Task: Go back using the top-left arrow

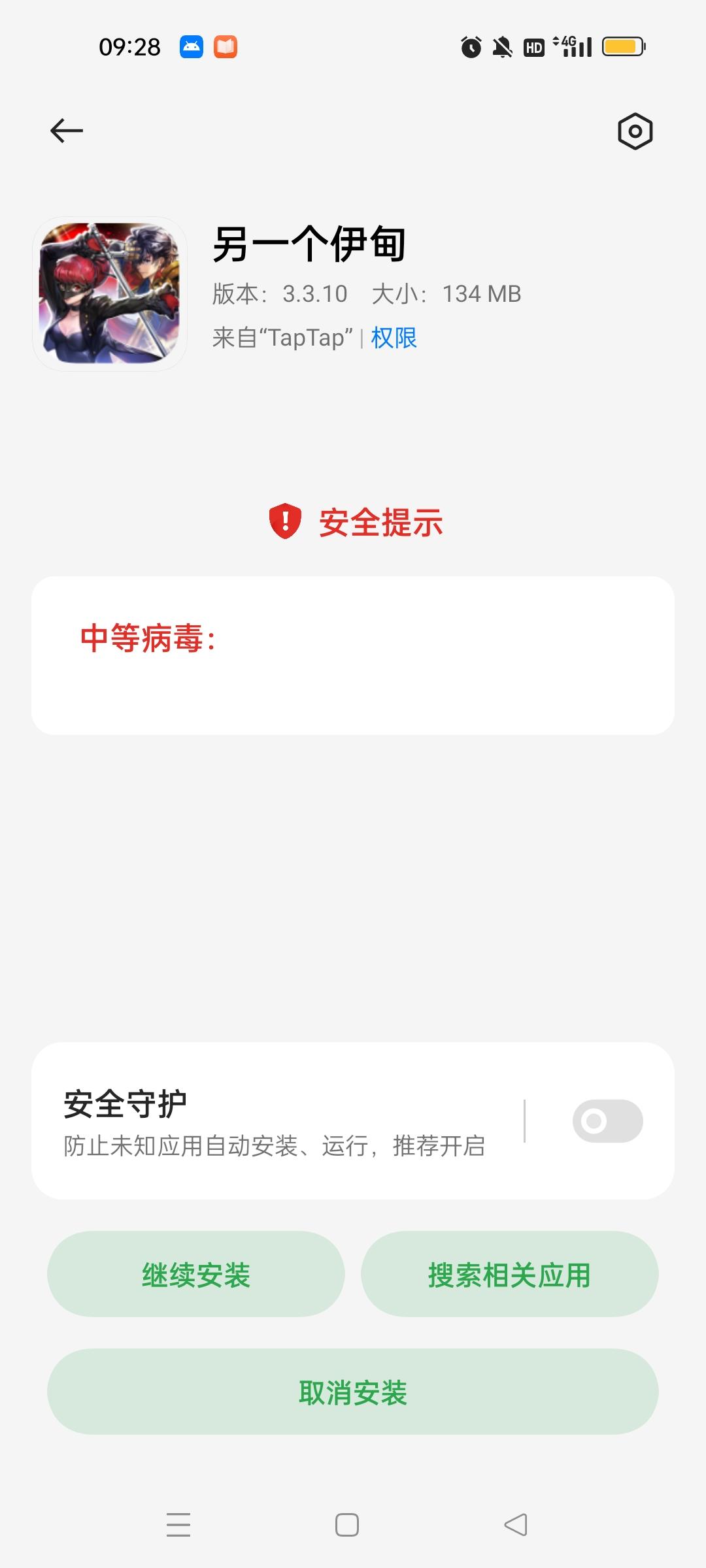Action: pyautogui.click(x=67, y=131)
